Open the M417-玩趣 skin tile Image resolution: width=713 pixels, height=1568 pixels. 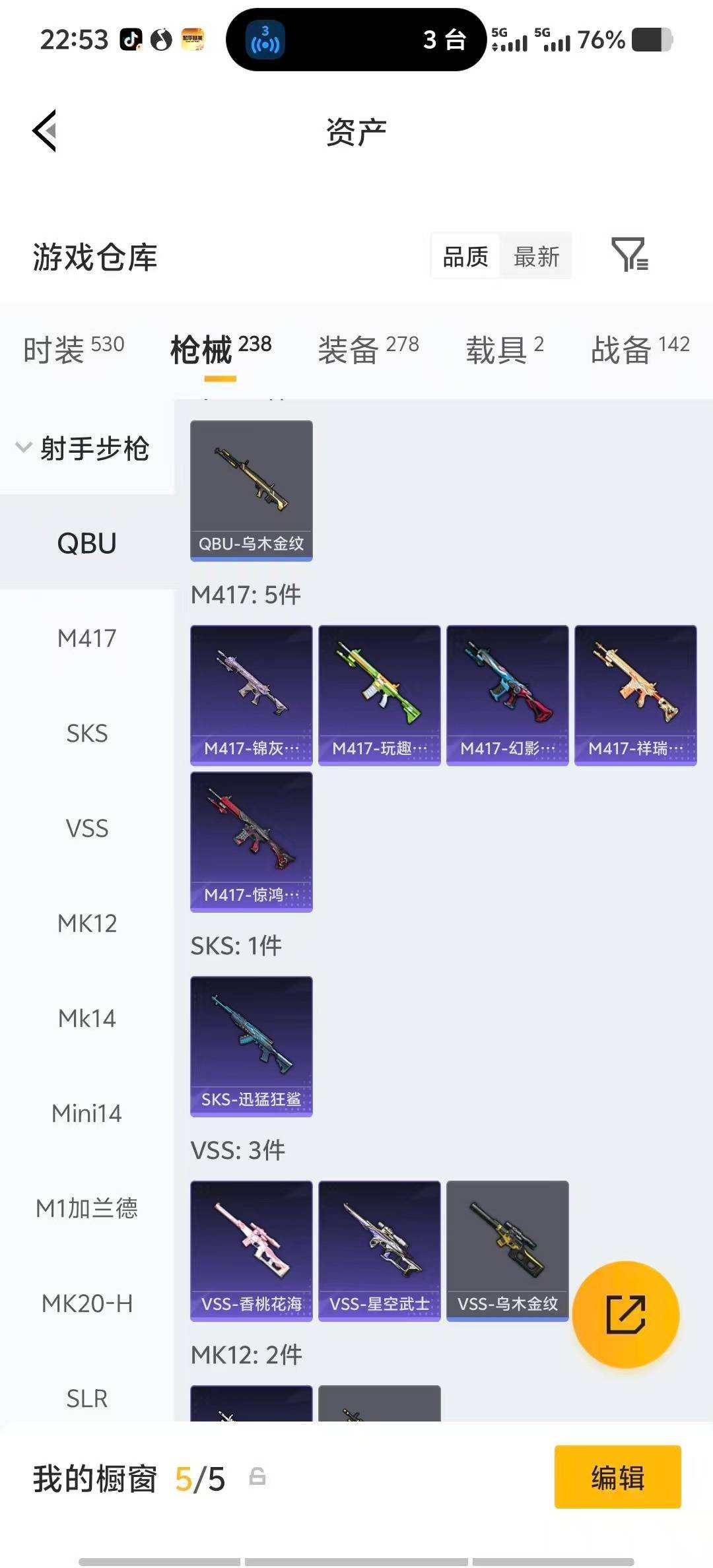pyautogui.click(x=379, y=695)
